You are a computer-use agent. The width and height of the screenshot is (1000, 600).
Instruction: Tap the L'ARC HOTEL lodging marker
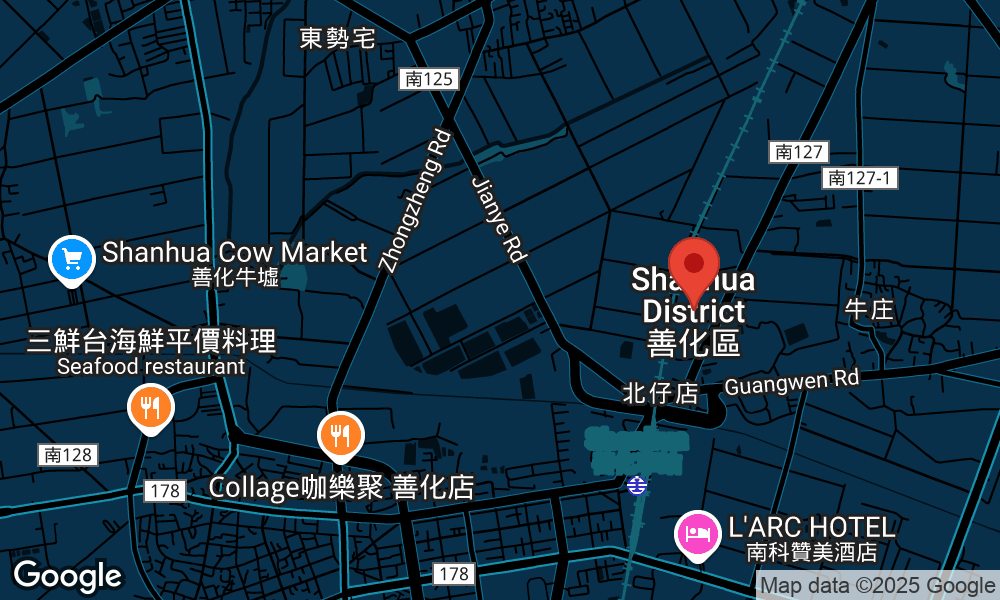pyautogui.click(x=698, y=533)
